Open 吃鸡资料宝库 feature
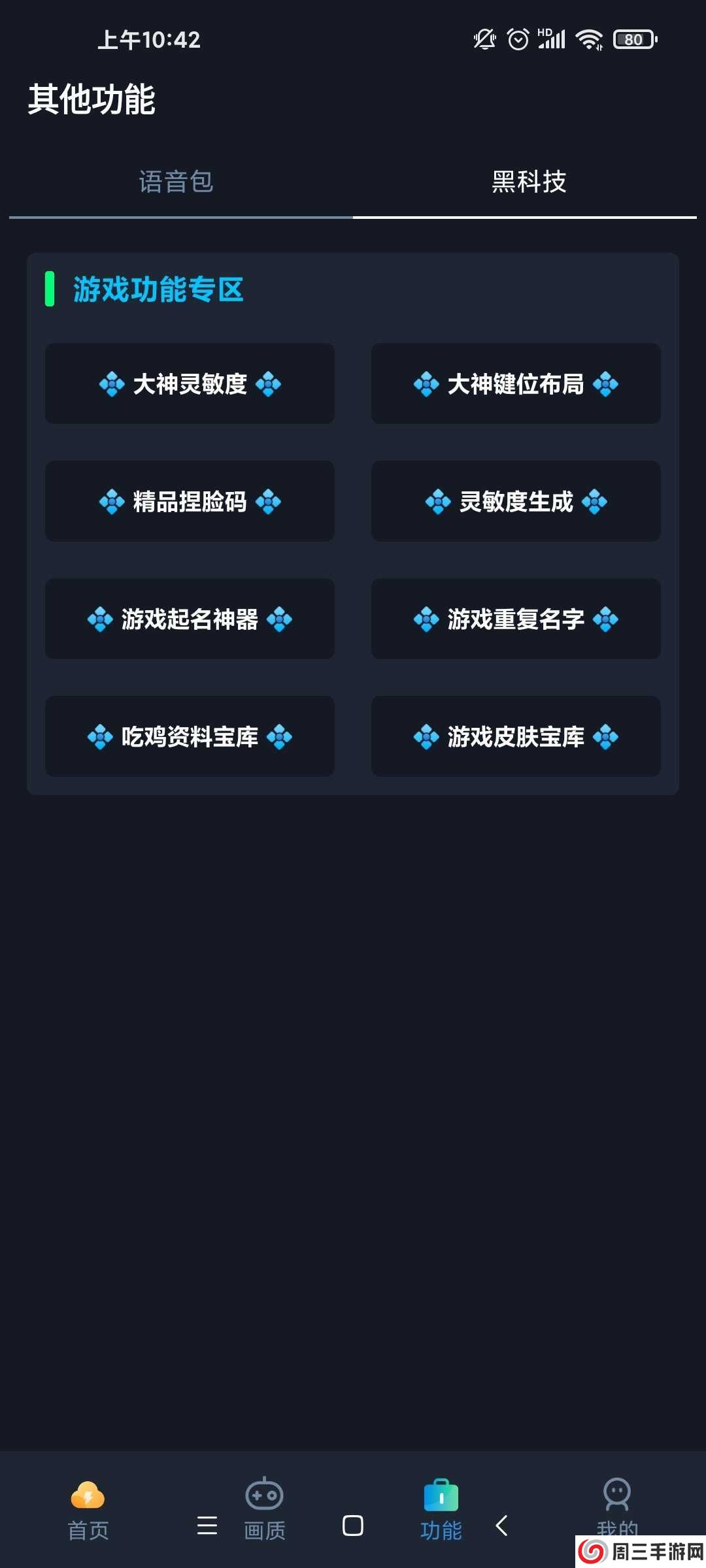The width and height of the screenshot is (706, 1568). [190, 736]
